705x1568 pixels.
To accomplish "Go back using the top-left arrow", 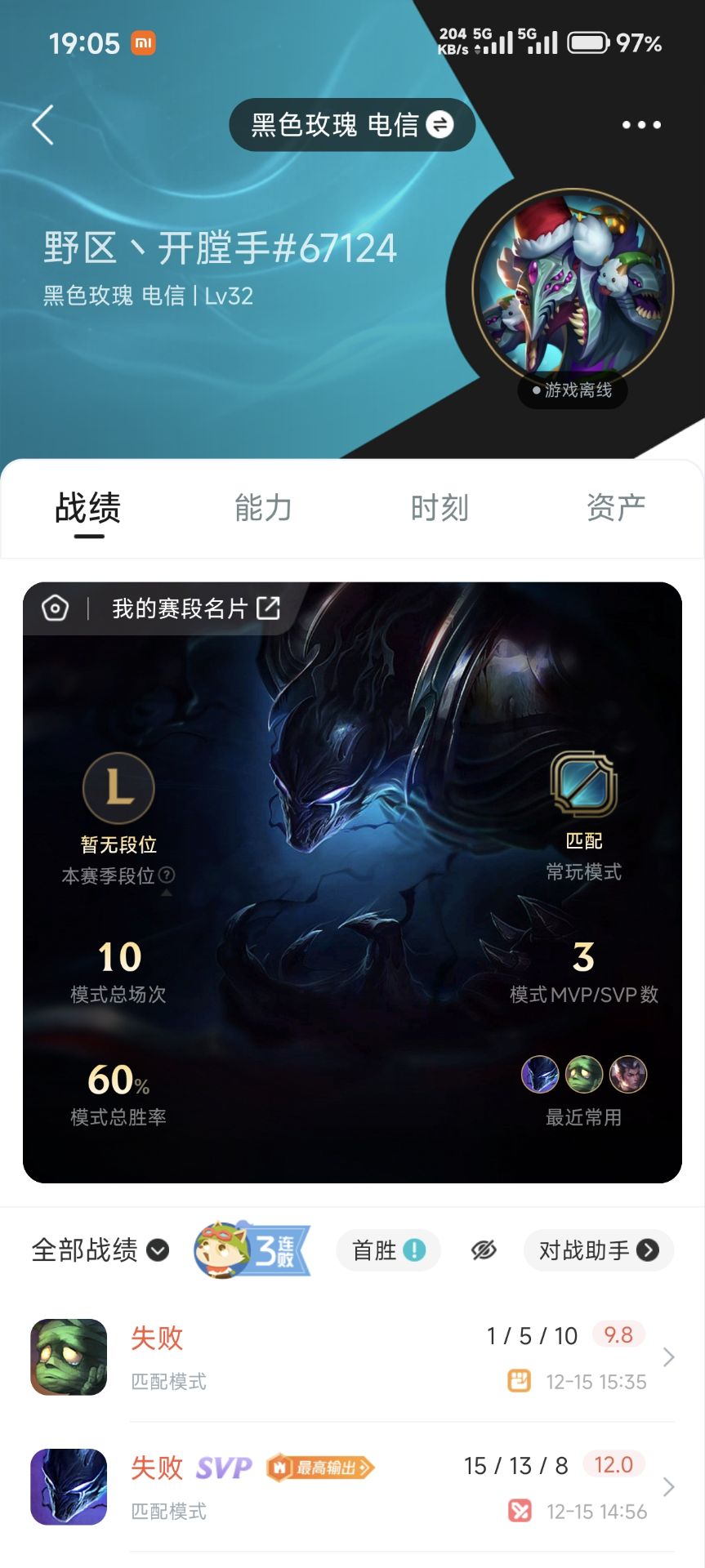I will point(42,125).
